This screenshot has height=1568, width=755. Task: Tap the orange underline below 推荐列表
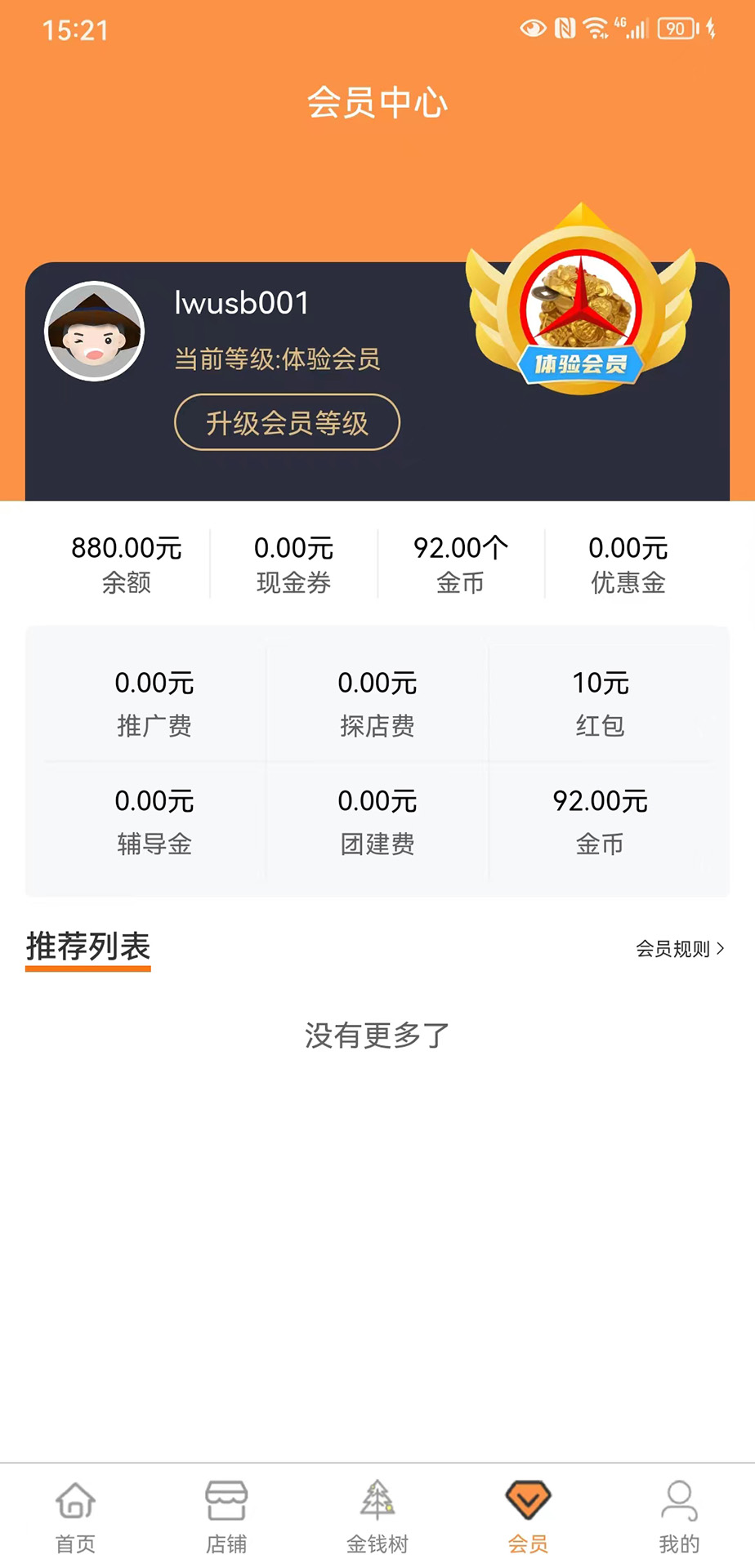(88, 971)
